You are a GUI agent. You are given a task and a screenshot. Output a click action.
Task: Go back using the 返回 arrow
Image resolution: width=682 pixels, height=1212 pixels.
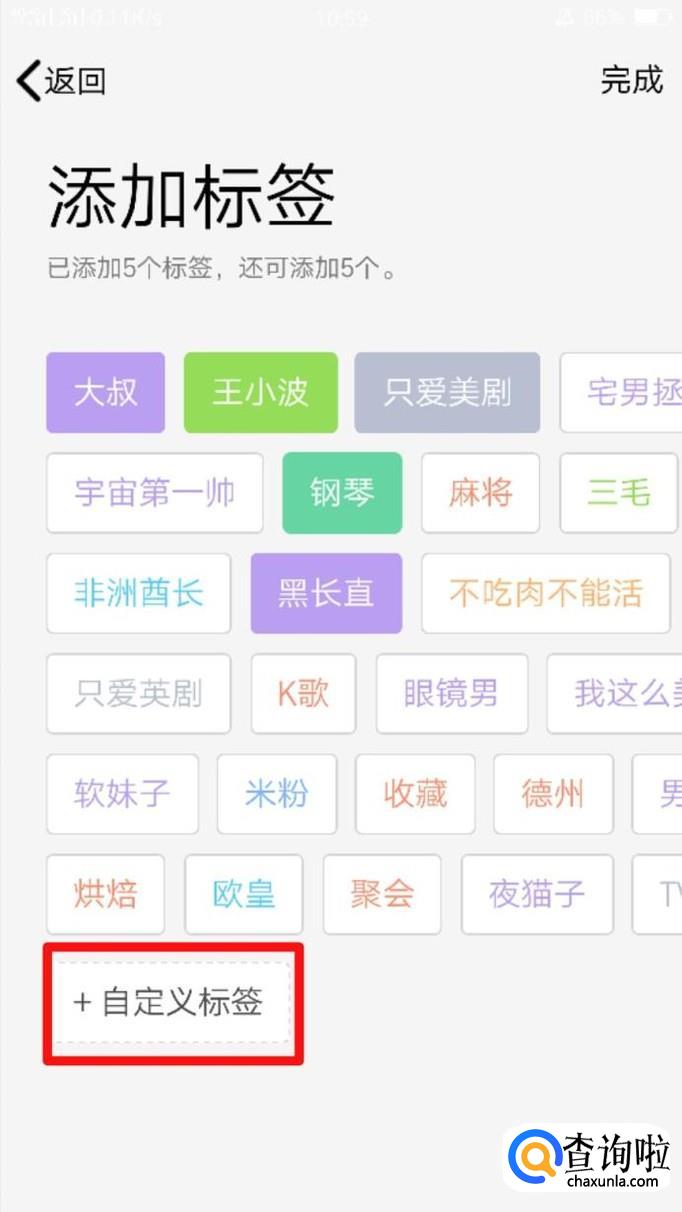pos(61,81)
